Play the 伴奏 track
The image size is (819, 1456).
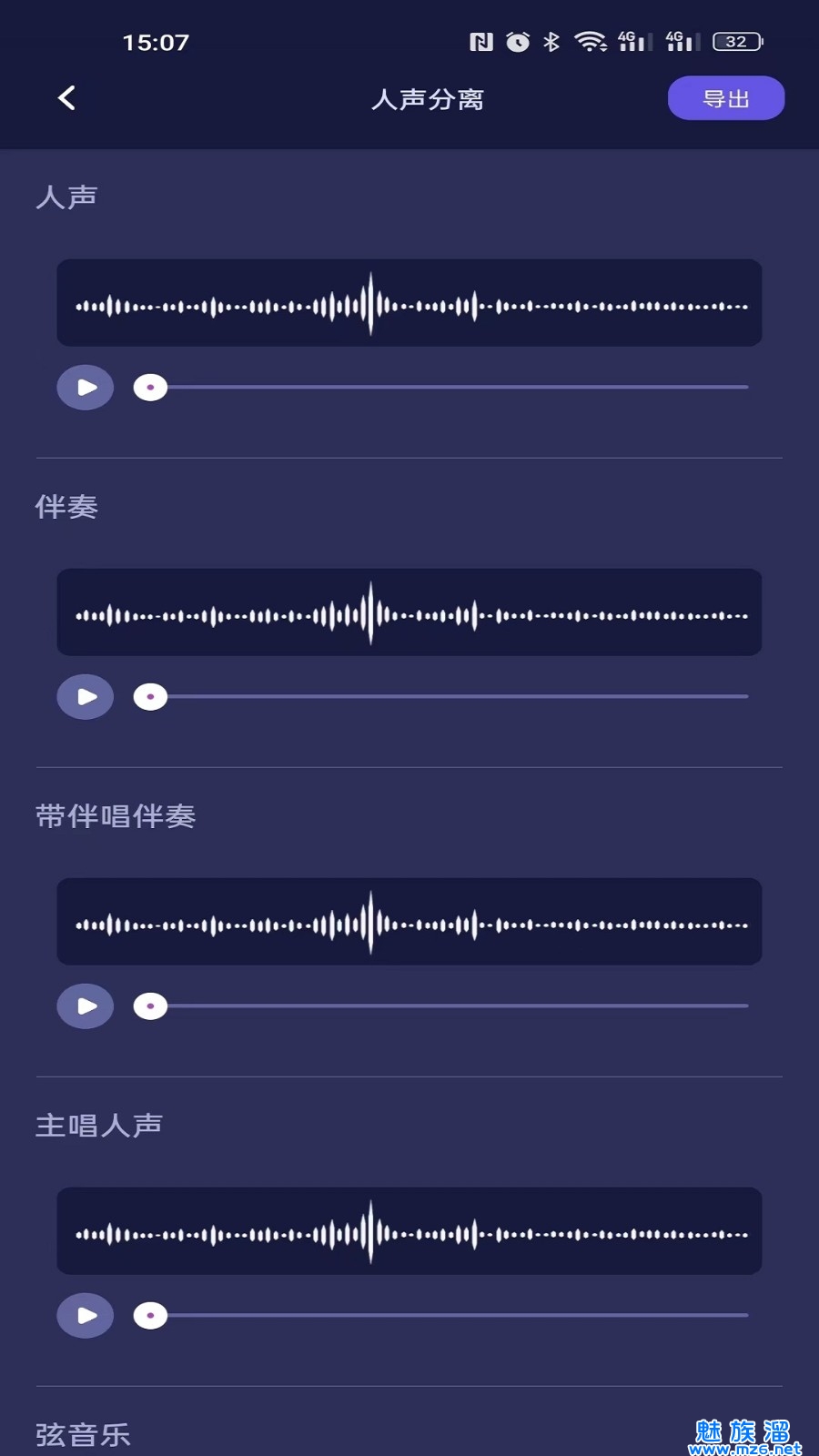86,697
